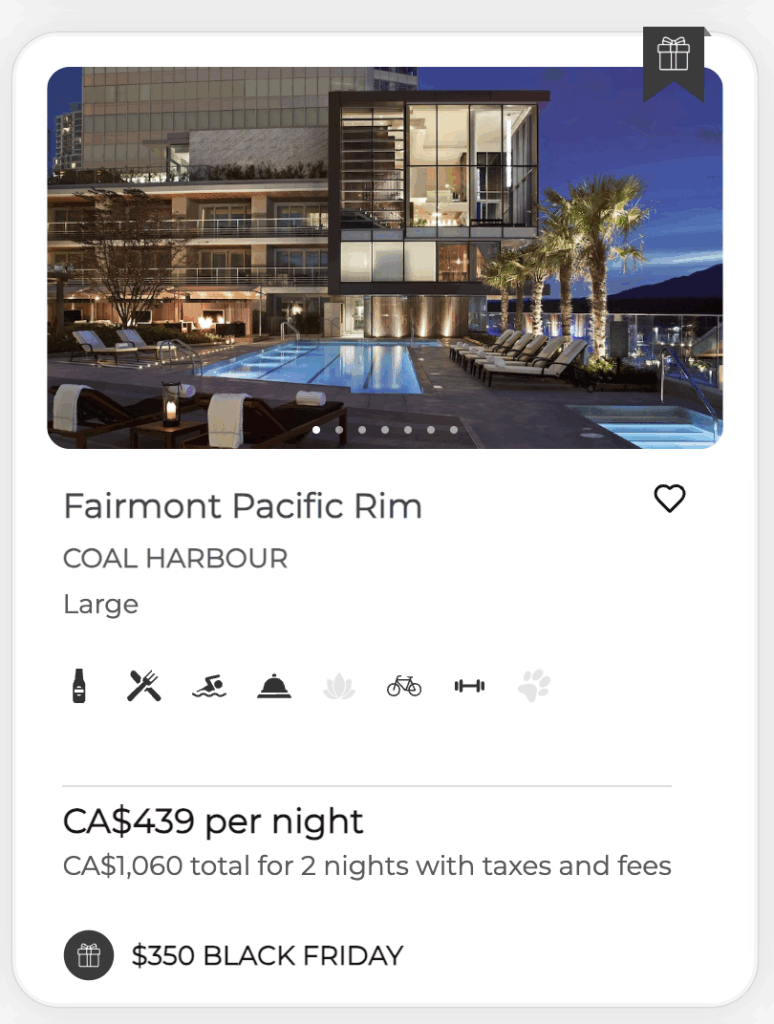The height and width of the screenshot is (1024, 774).
Task: Click the Large property size label
Action: [100, 604]
